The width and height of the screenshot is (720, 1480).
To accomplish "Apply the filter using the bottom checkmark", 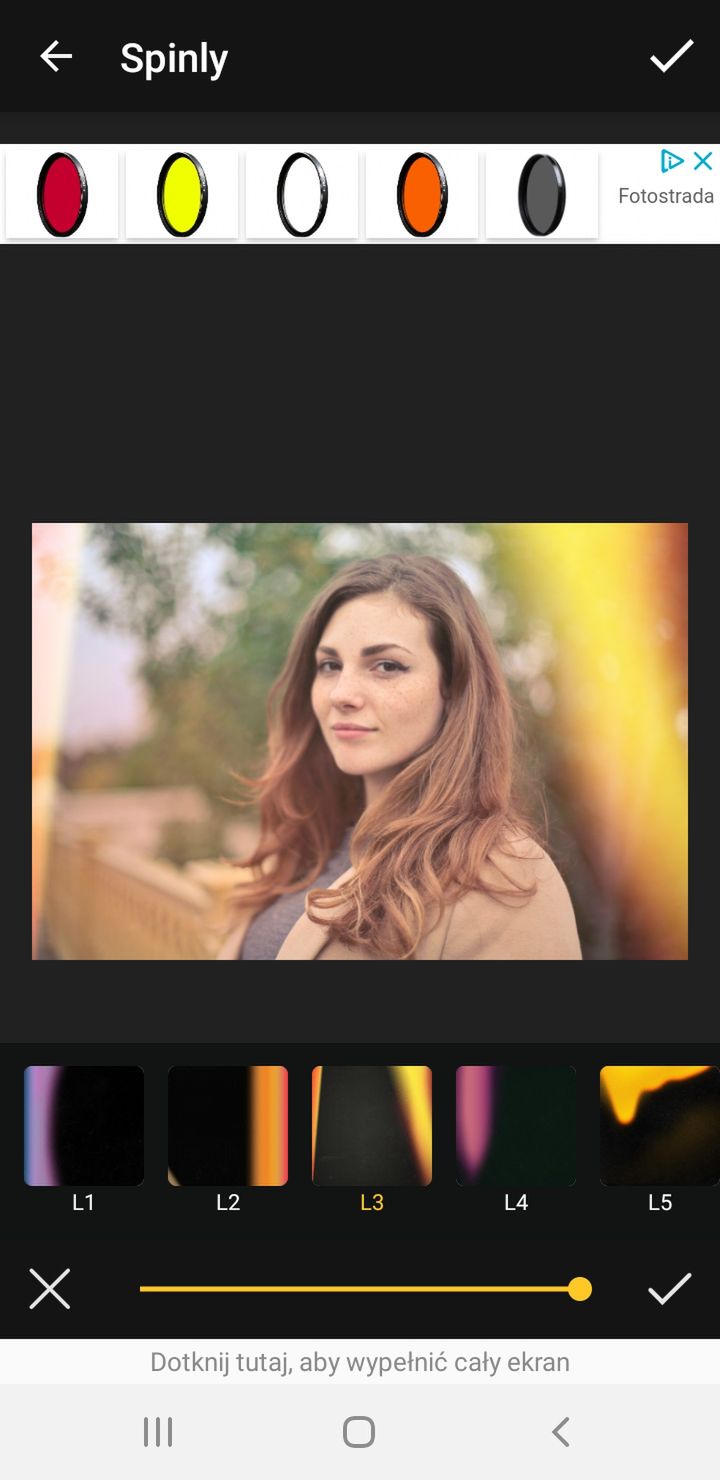I will pos(669,1289).
